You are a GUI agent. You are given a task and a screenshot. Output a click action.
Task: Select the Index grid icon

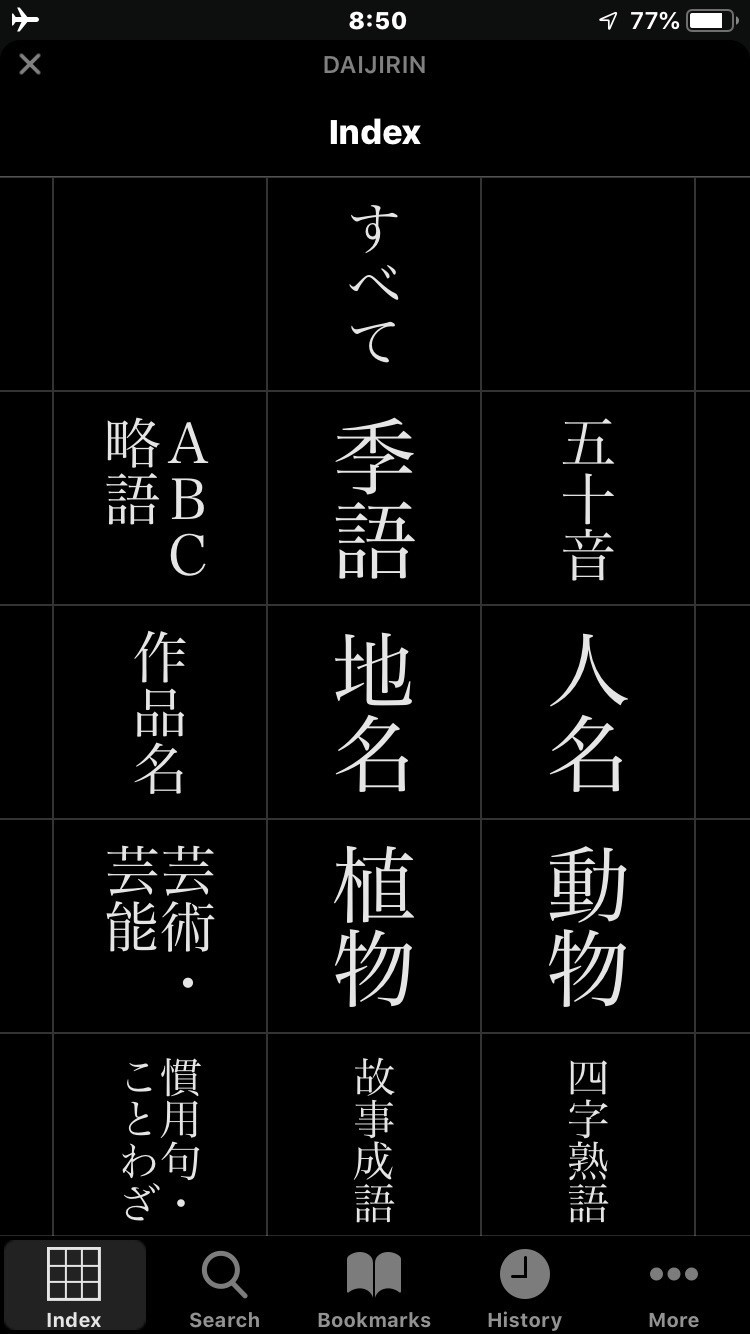coord(74,1274)
